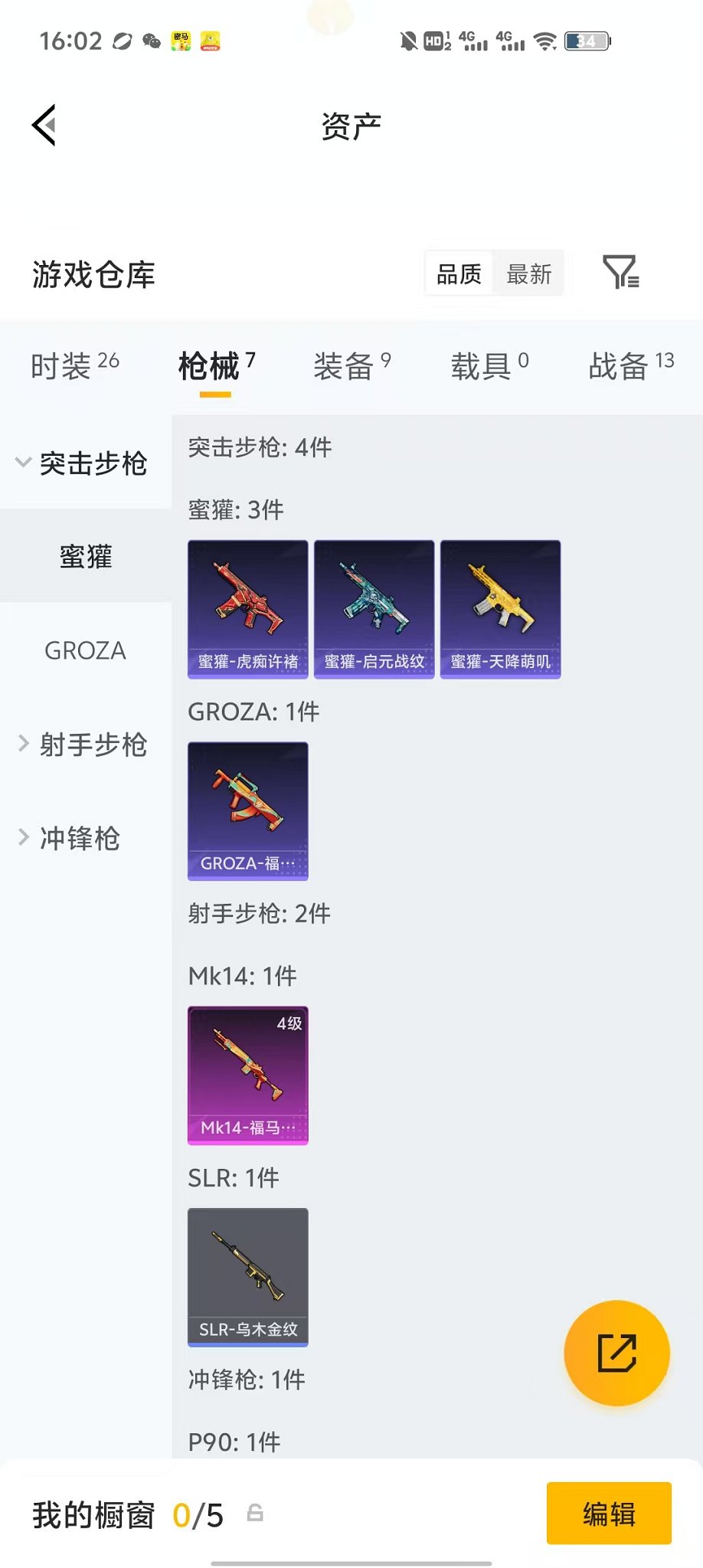Click 我的橱窗 showcase label
The width and height of the screenshot is (703, 1568).
coord(93,1514)
